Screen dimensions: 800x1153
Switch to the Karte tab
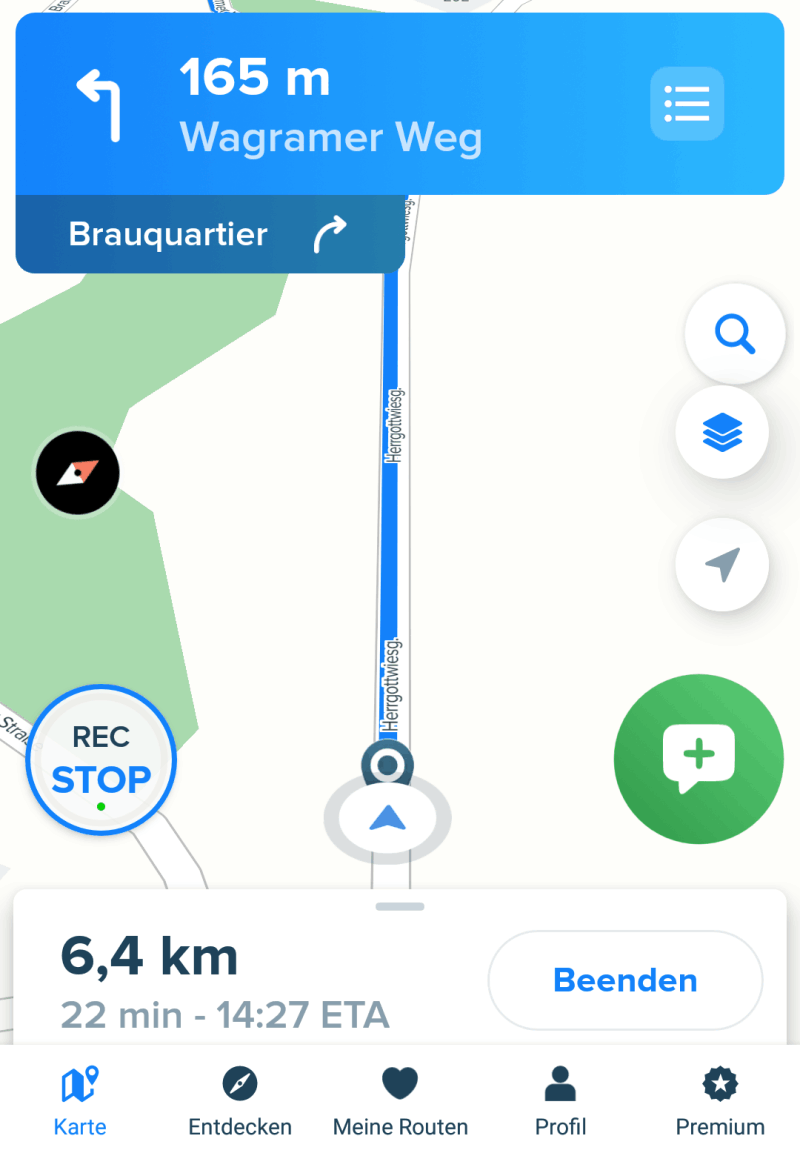(80, 1100)
